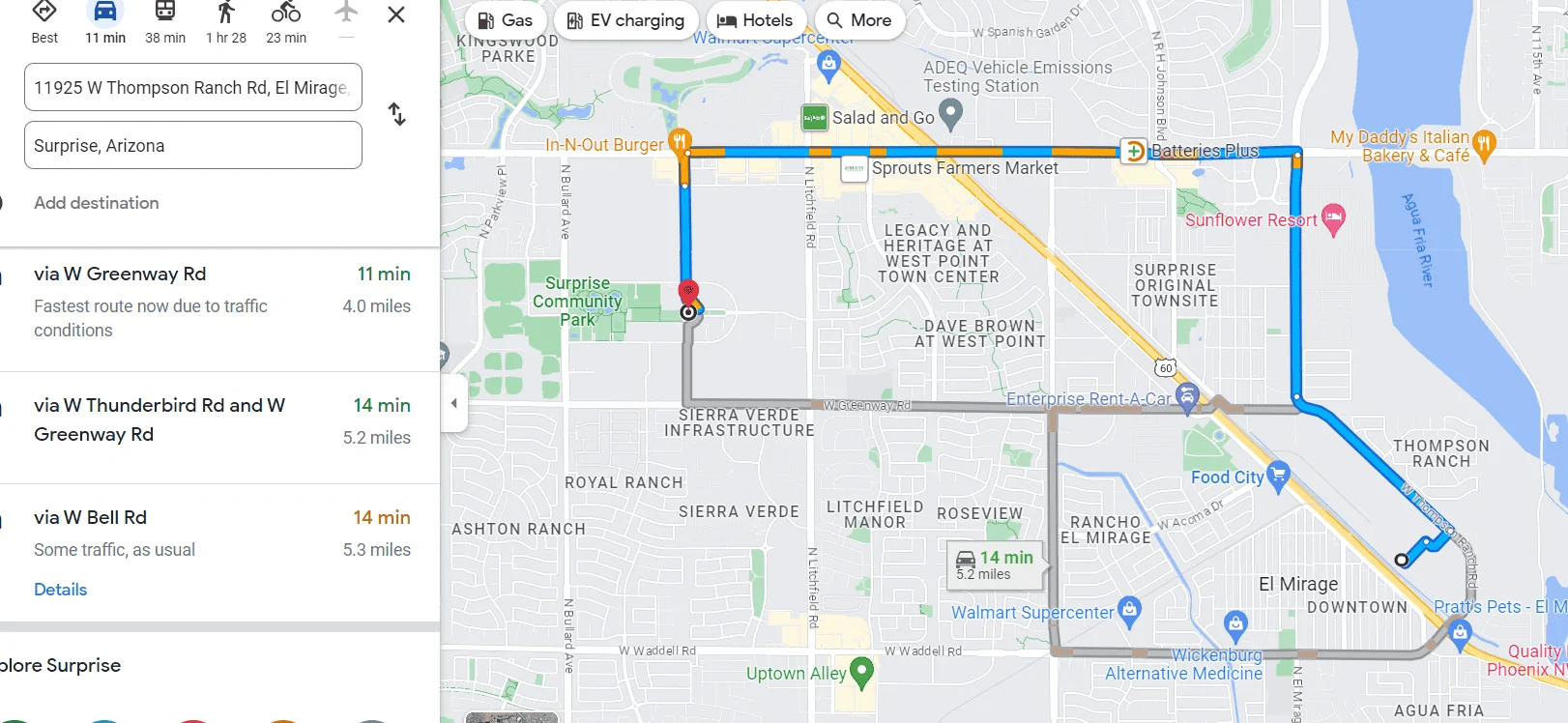Switch to driving mode, 11 min

[x=105, y=21]
